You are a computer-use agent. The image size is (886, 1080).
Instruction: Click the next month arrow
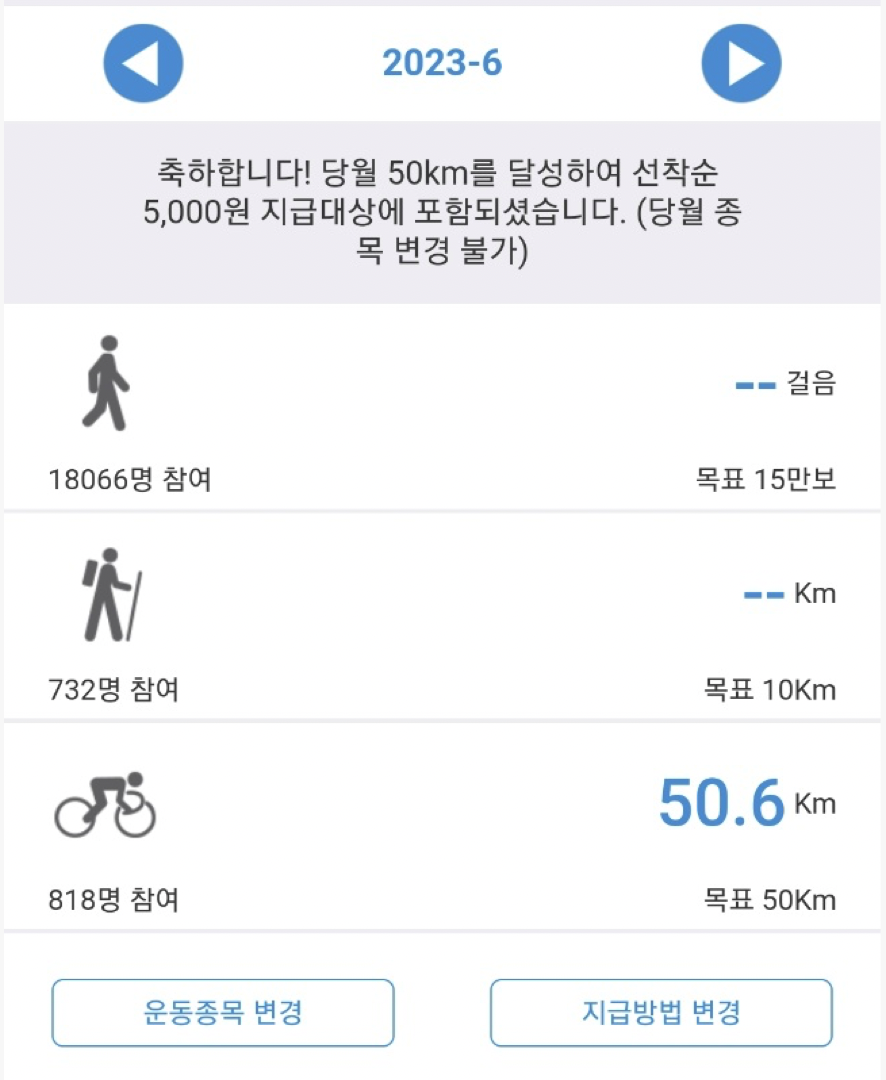[741, 62]
